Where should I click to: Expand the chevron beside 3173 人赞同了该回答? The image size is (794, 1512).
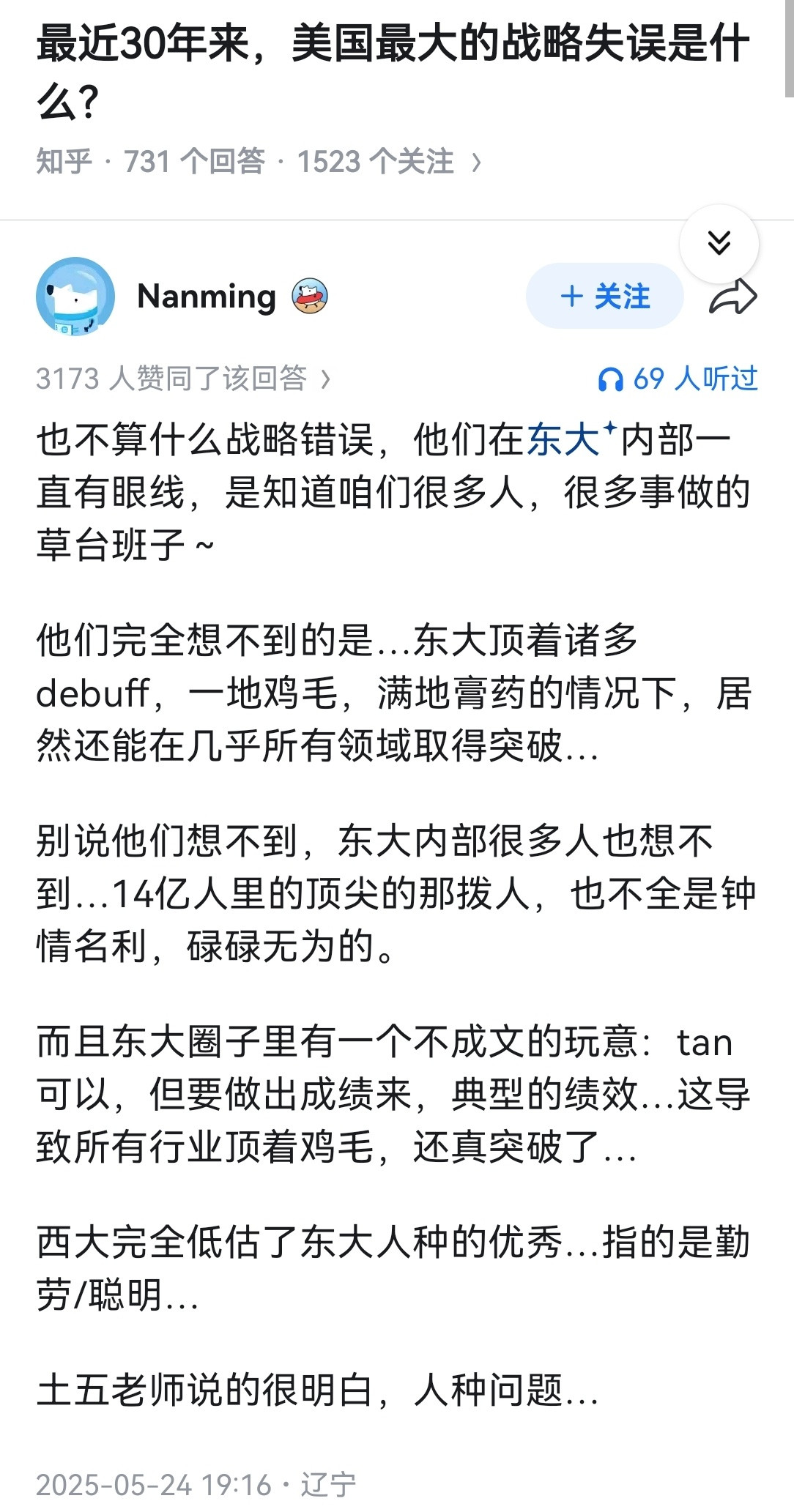pyautogui.click(x=325, y=379)
